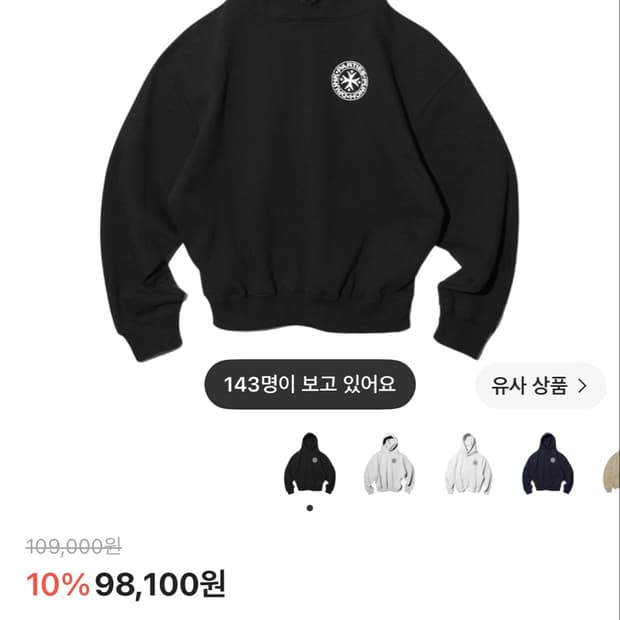The width and height of the screenshot is (620, 620).
Task: Select the black hoodie color thumbnail
Action: coord(310,463)
